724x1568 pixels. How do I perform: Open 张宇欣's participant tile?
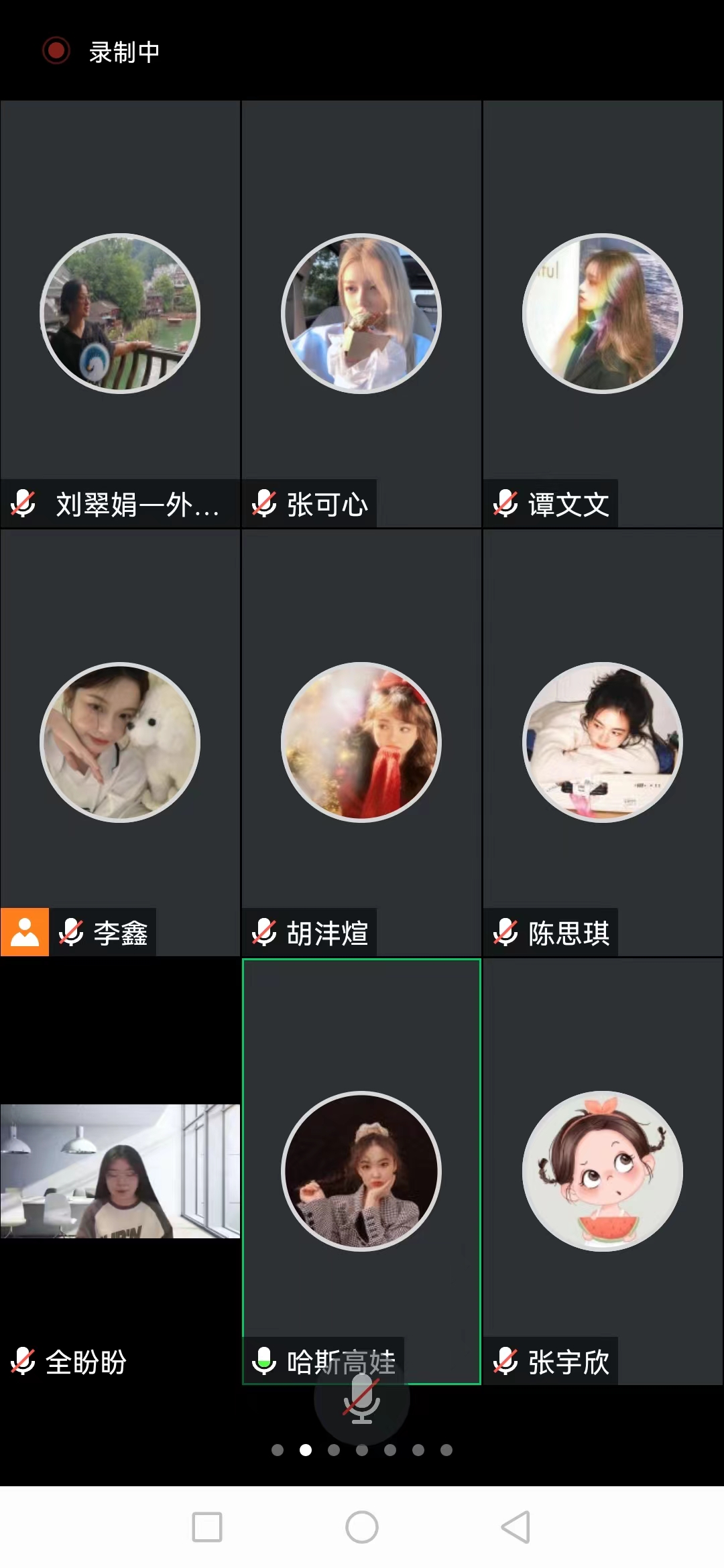603,1171
